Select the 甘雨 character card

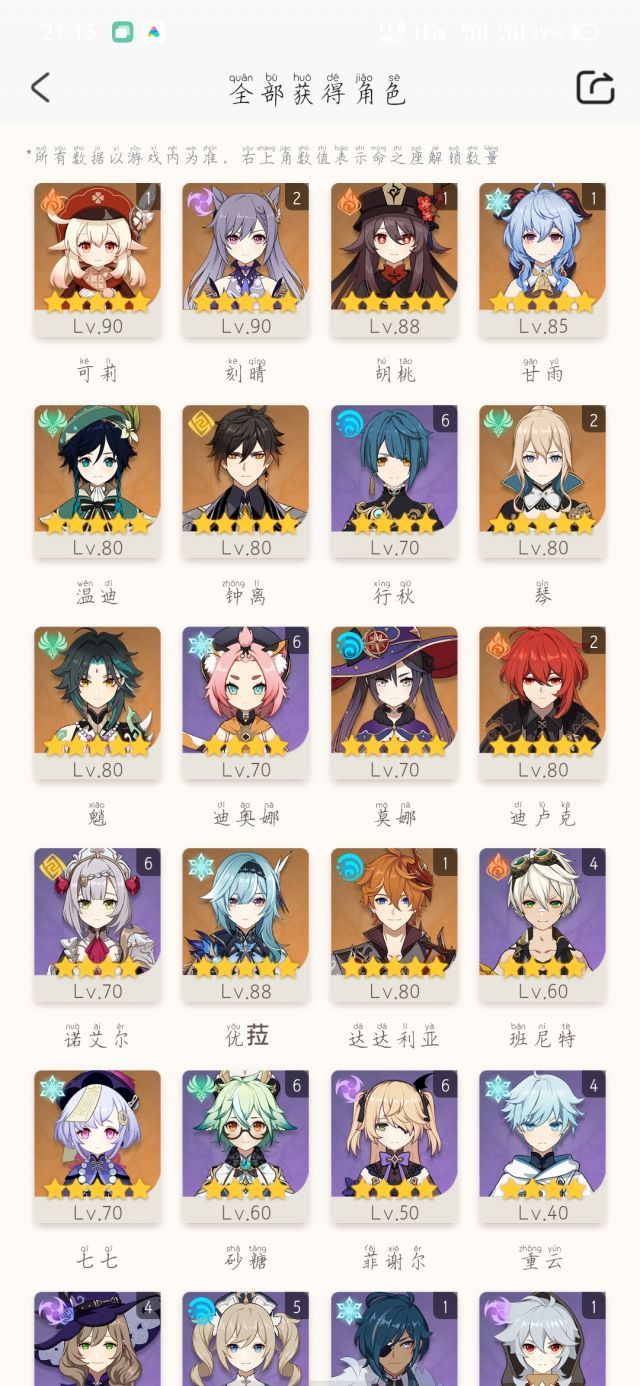pos(542,260)
